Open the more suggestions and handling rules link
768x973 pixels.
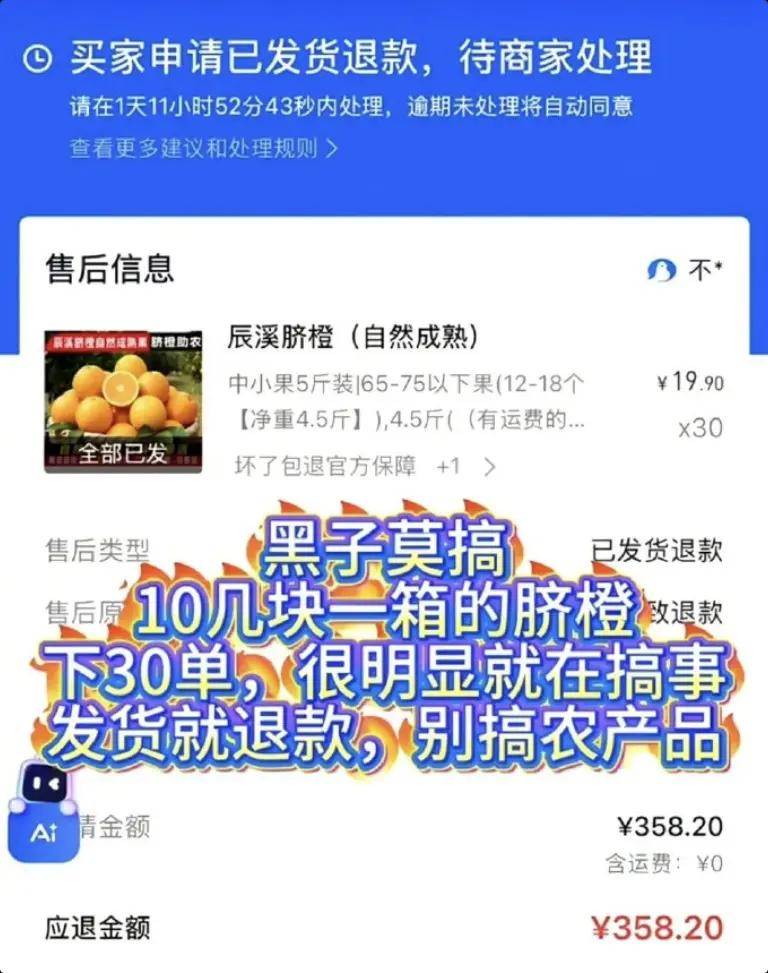[x=204, y=149]
